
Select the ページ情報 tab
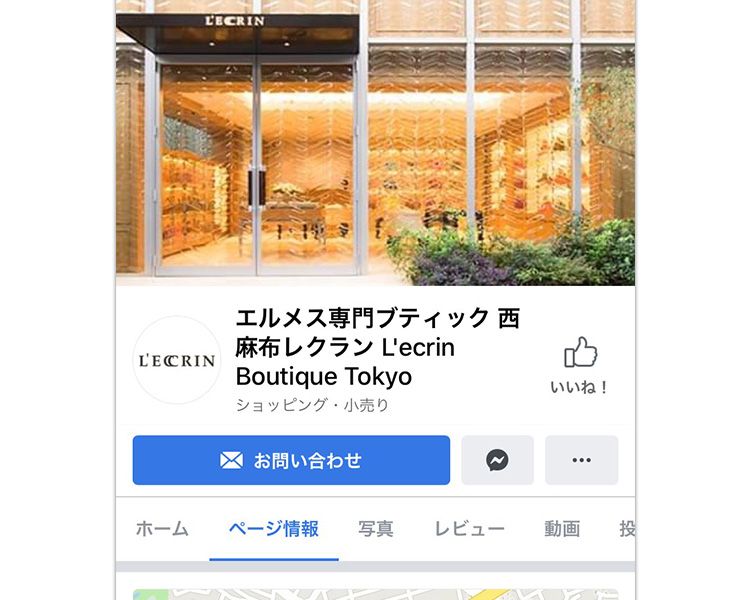(273, 529)
